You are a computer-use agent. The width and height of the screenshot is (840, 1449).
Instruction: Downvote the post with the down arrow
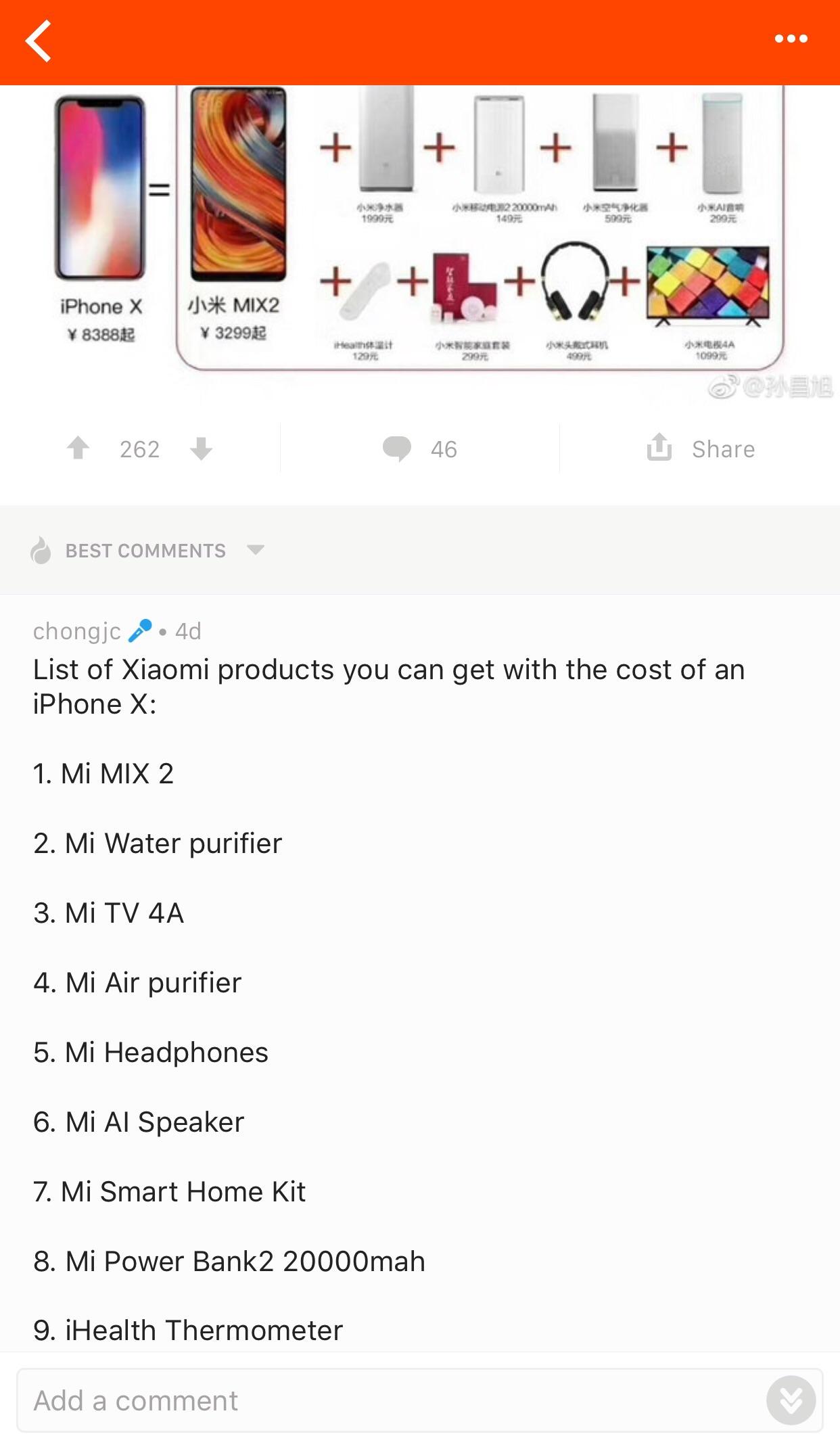(x=200, y=450)
